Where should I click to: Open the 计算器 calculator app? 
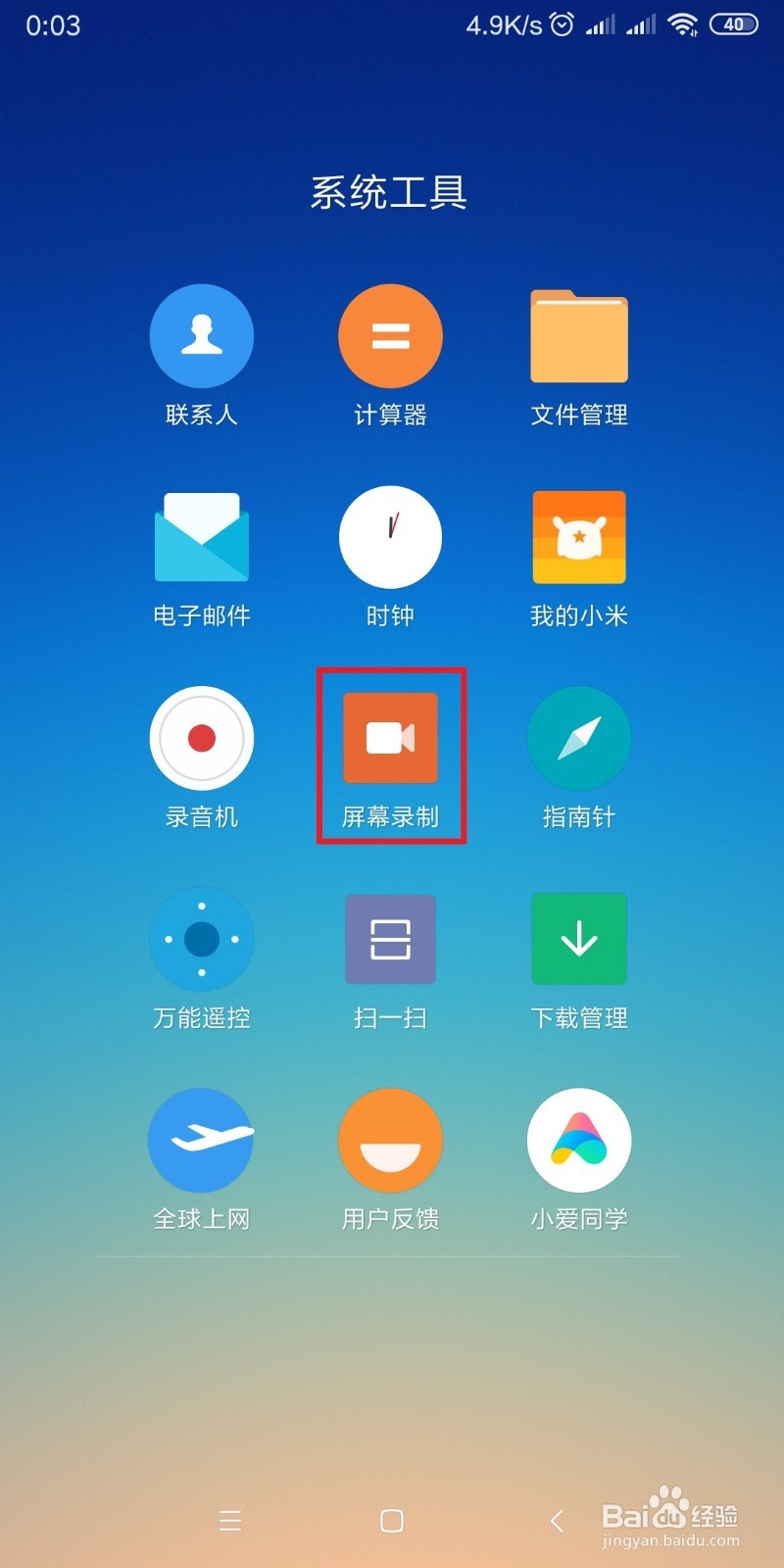[391, 336]
